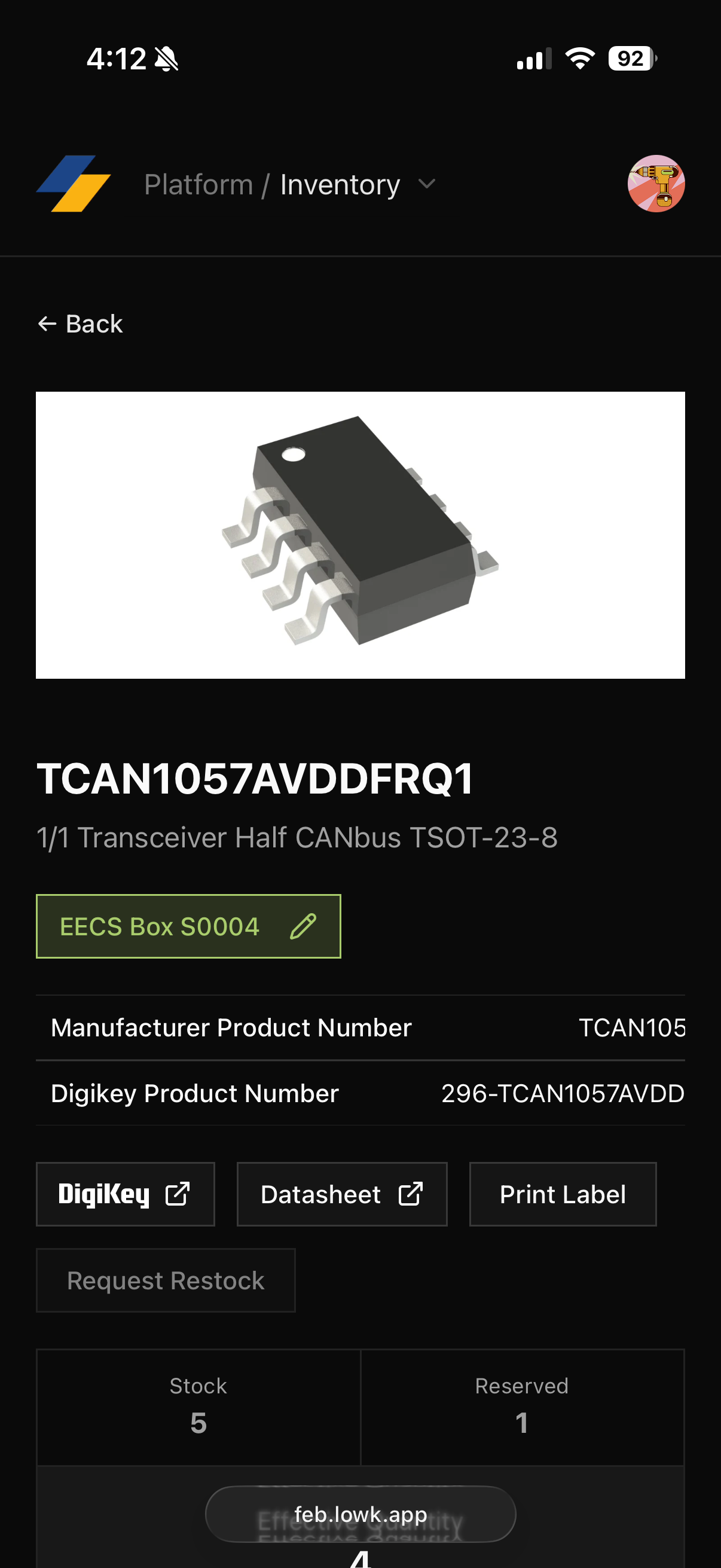
Task: Go back to the previous page
Action: tap(80, 324)
